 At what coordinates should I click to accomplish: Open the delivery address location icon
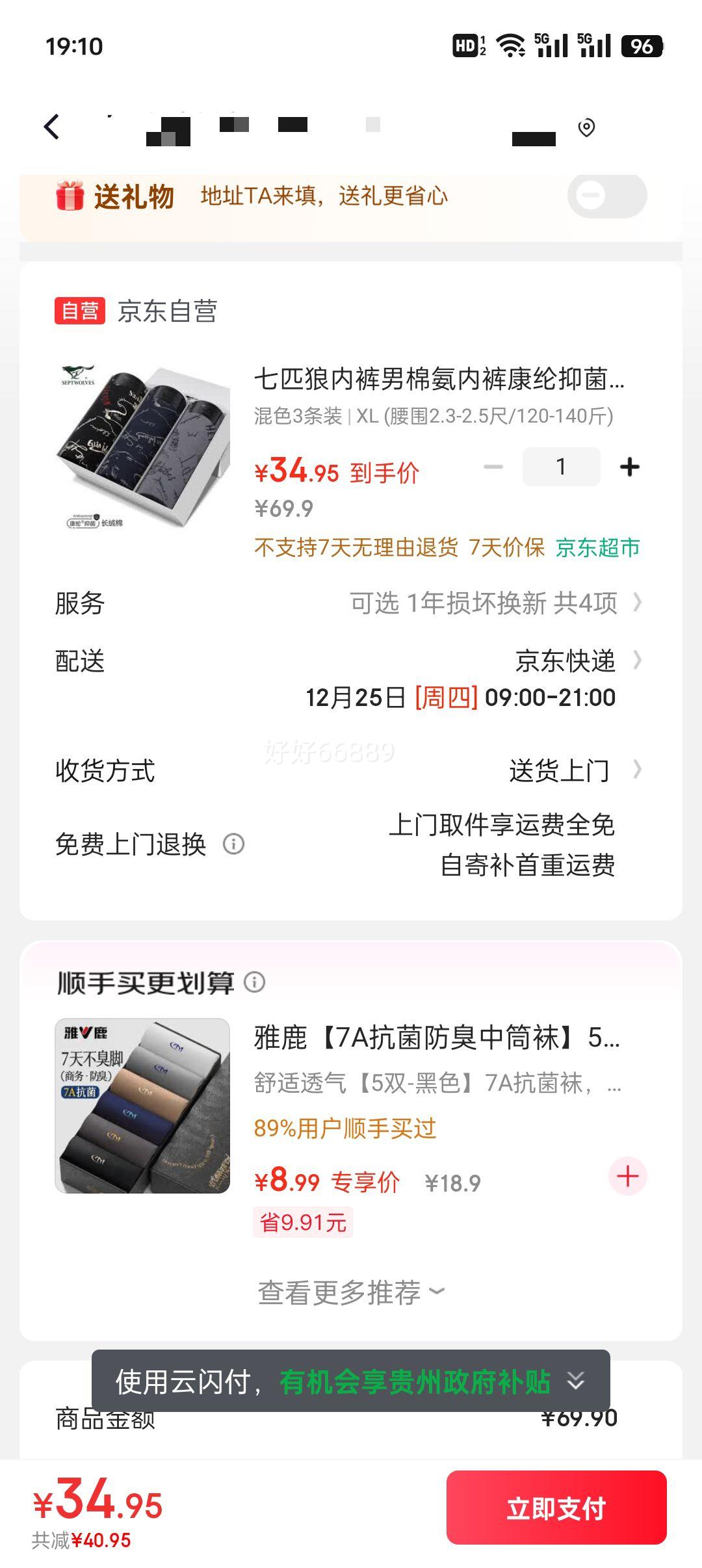586,127
